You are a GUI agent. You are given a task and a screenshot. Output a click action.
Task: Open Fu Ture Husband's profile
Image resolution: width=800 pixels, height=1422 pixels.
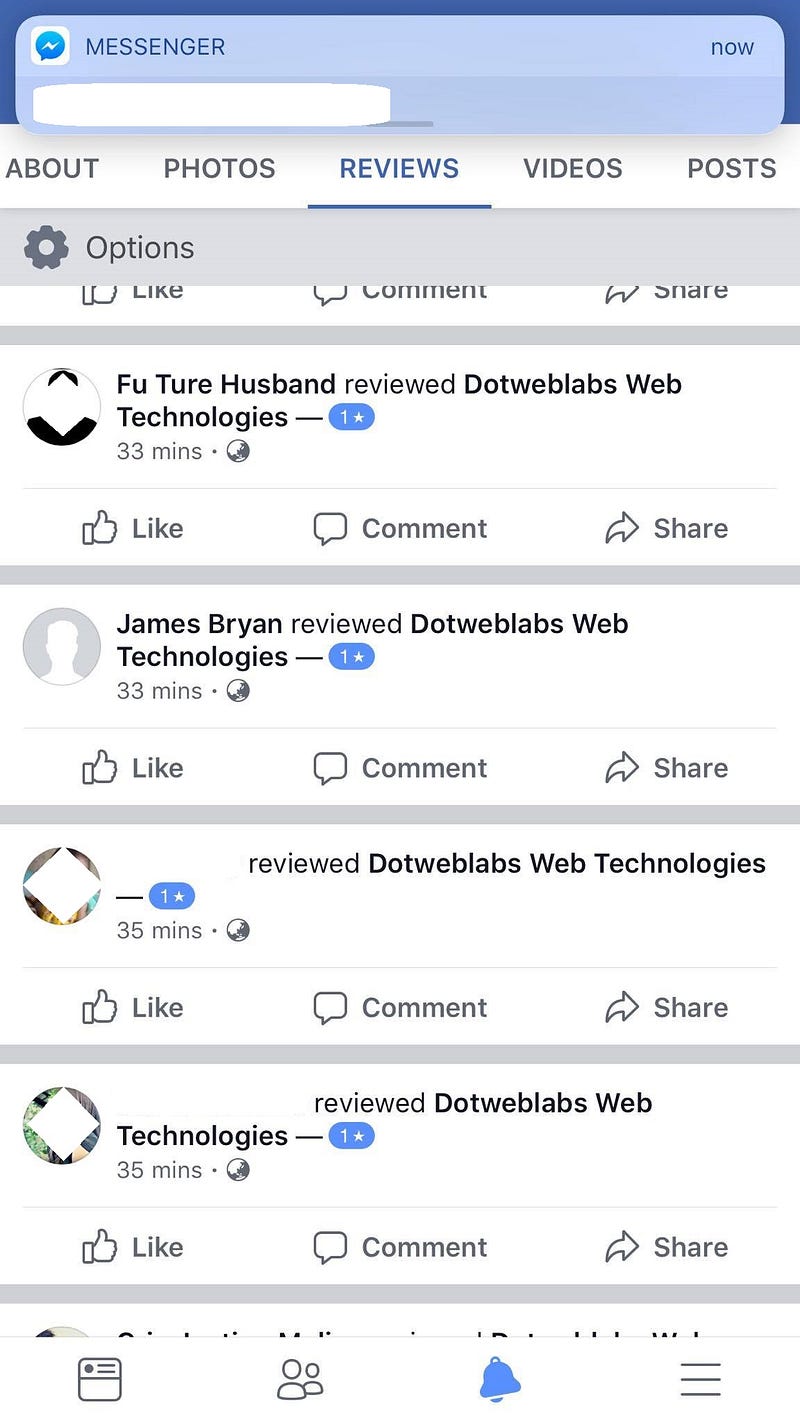pyautogui.click(x=226, y=384)
